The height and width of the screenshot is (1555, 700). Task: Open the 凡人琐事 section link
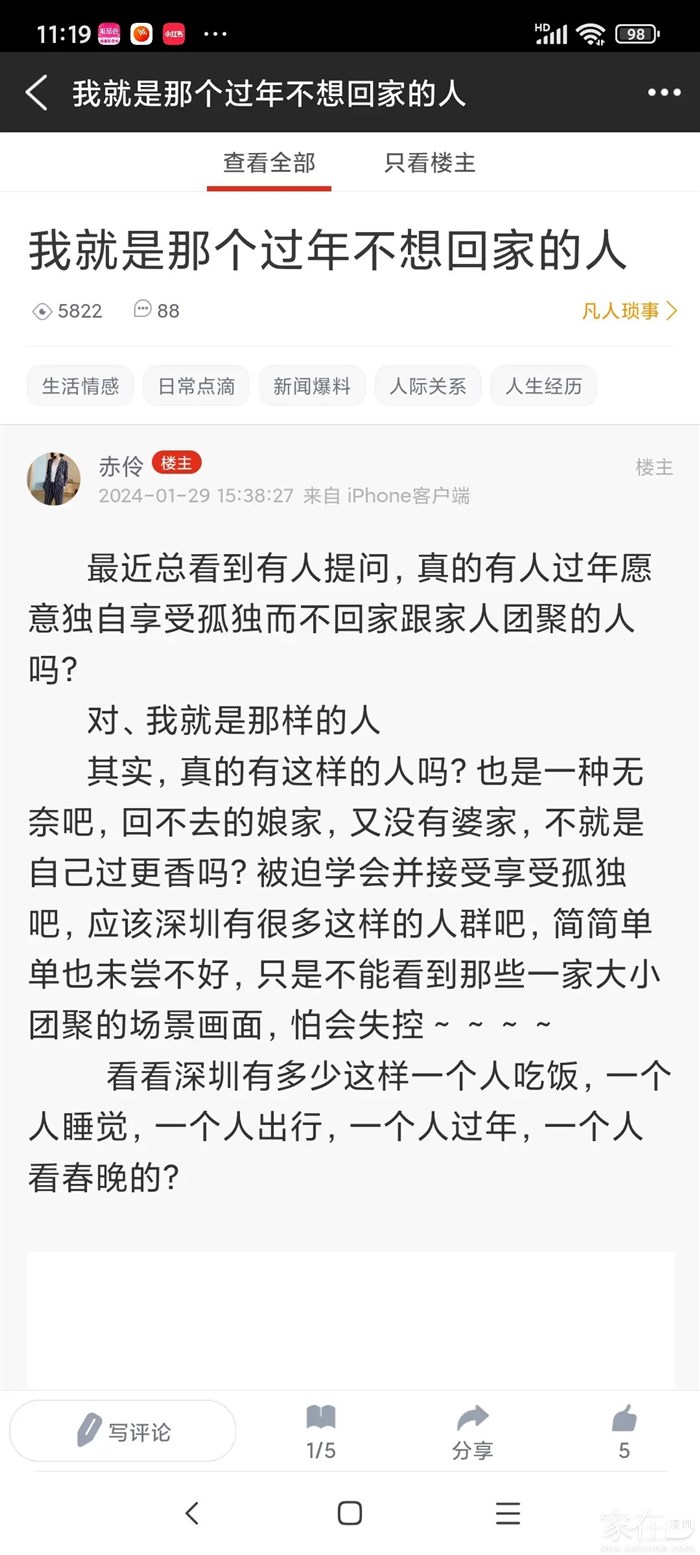coord(629,311)
